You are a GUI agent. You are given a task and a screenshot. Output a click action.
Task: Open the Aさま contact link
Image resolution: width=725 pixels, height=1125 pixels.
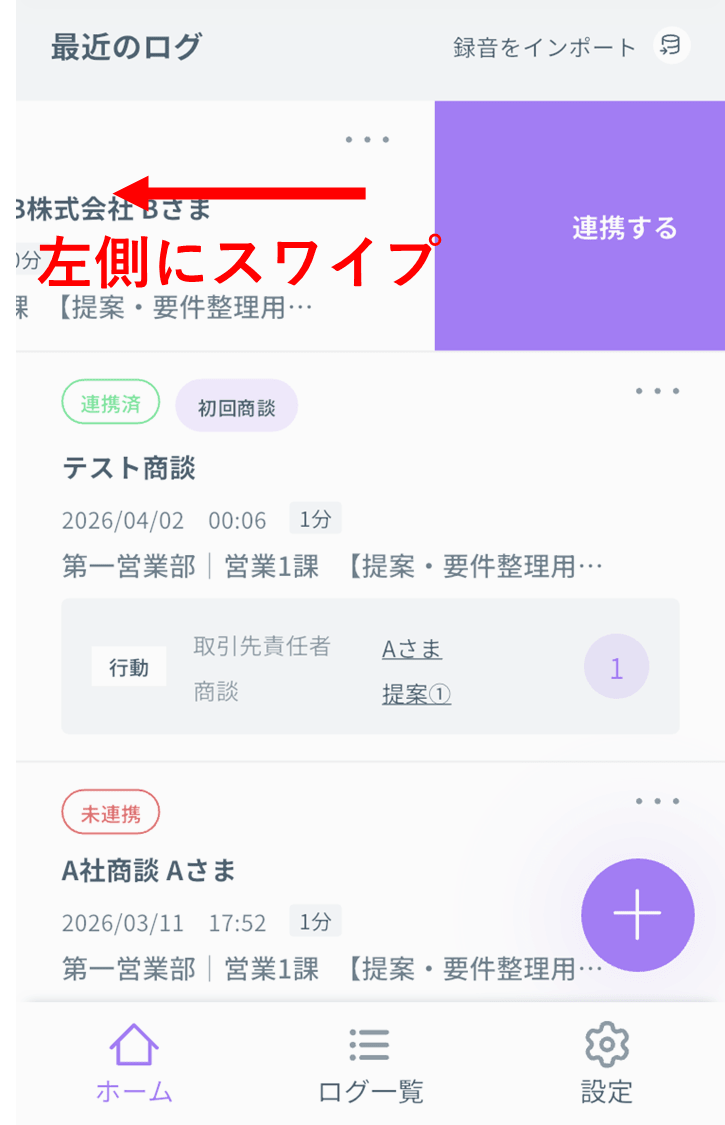pos(412,648)
